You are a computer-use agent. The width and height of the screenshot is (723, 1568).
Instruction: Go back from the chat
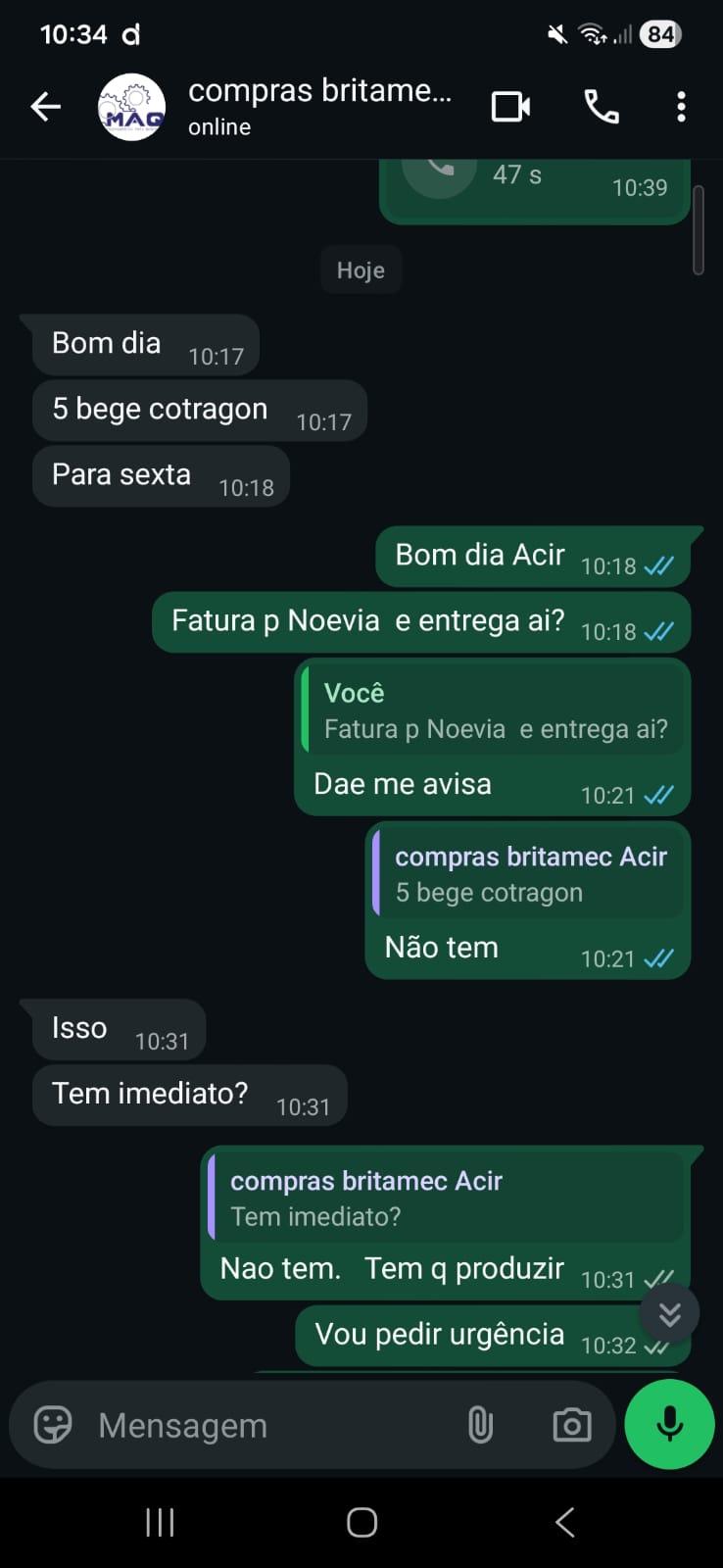click(x=45, y=107)
